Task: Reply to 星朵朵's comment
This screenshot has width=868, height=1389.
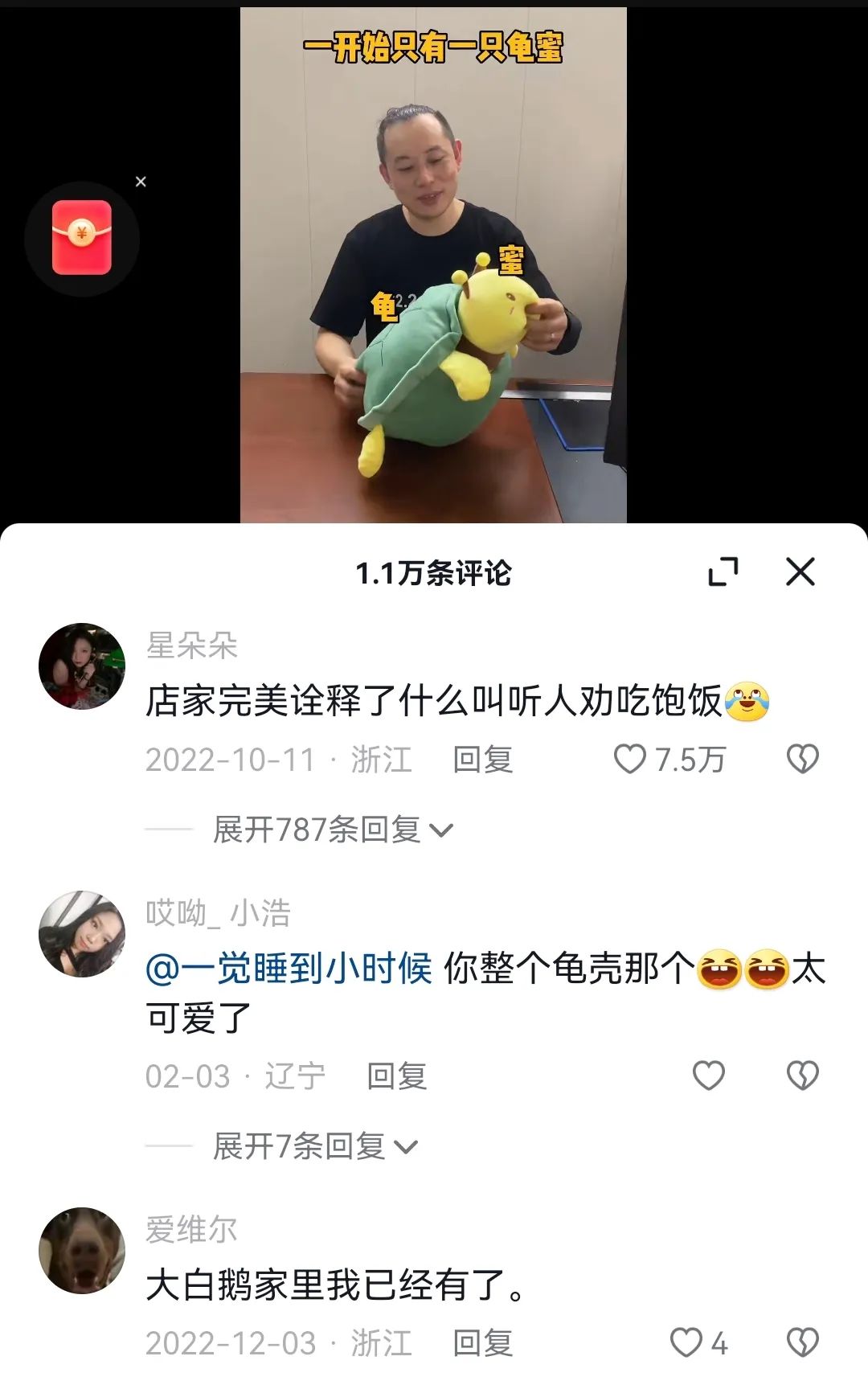Action: coord(482,759)
